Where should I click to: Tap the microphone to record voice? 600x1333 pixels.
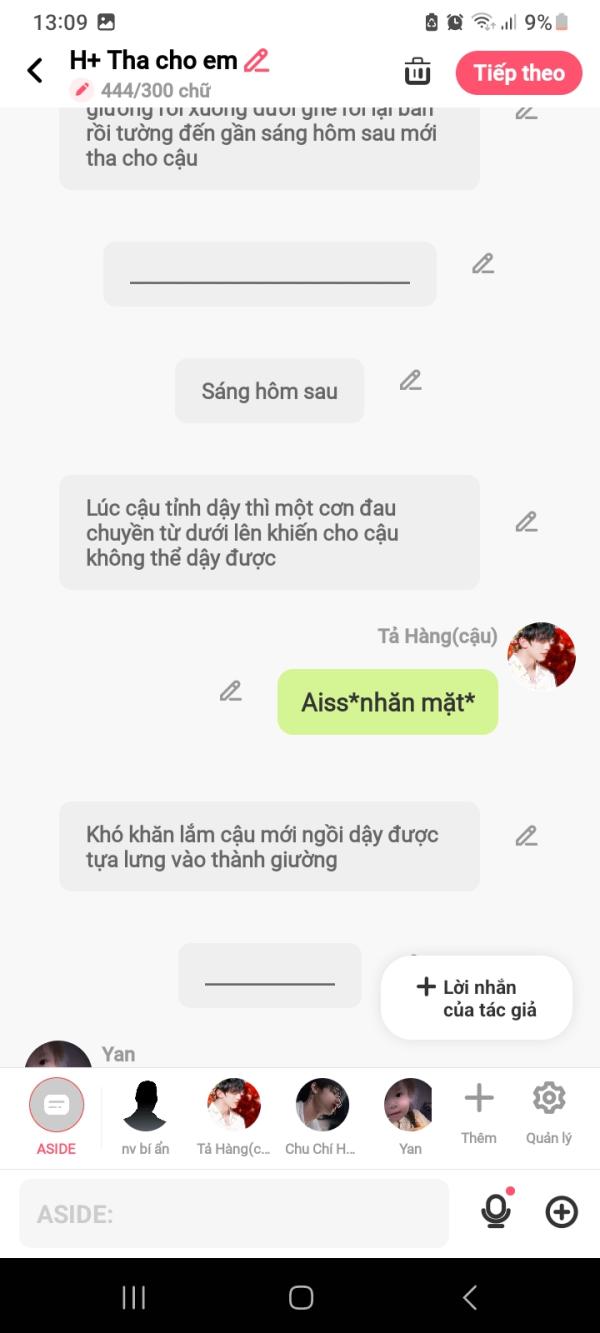point(496,1212)
